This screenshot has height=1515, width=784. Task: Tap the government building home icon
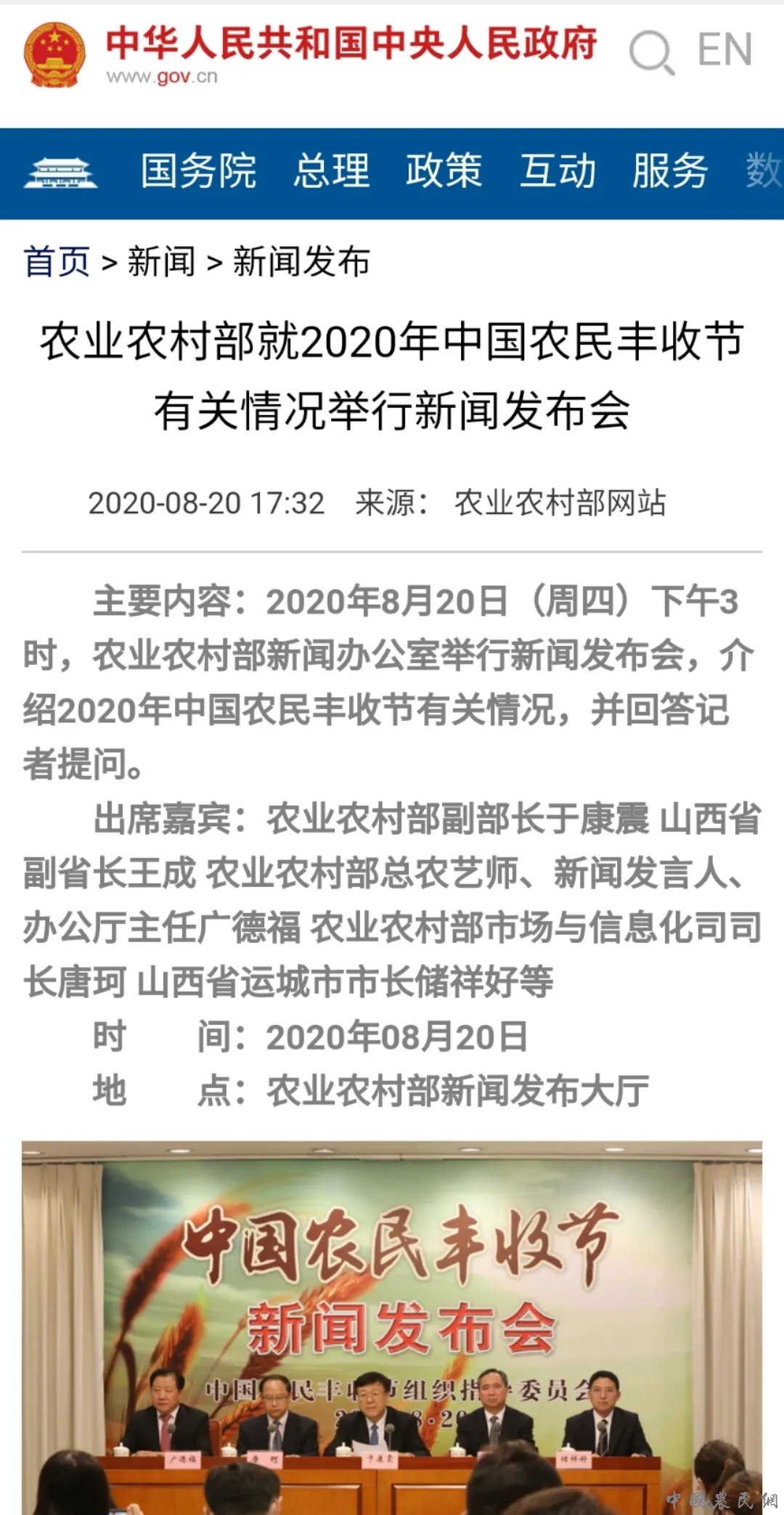60,173
